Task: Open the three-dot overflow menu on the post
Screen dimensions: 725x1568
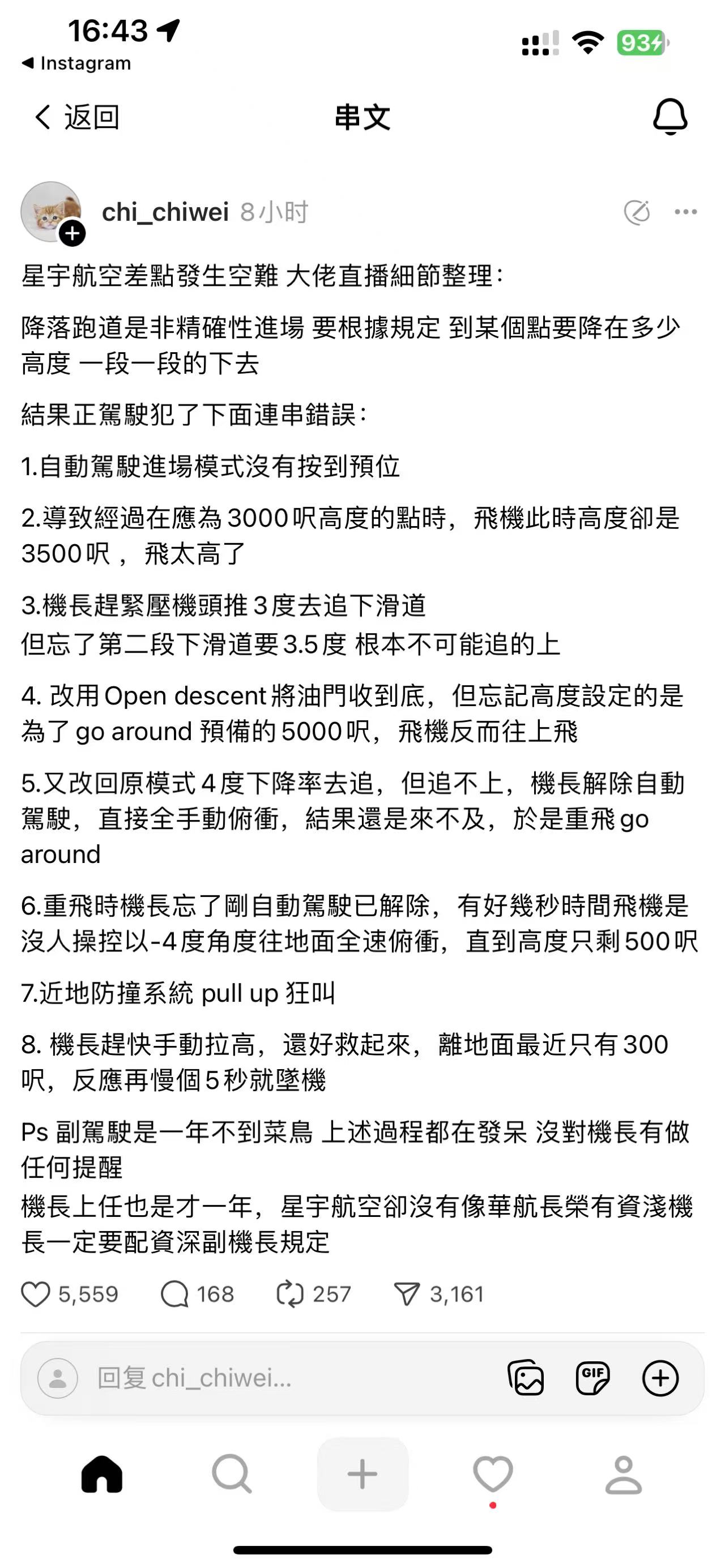Action: pyautogui.click(x=685, y=212)
